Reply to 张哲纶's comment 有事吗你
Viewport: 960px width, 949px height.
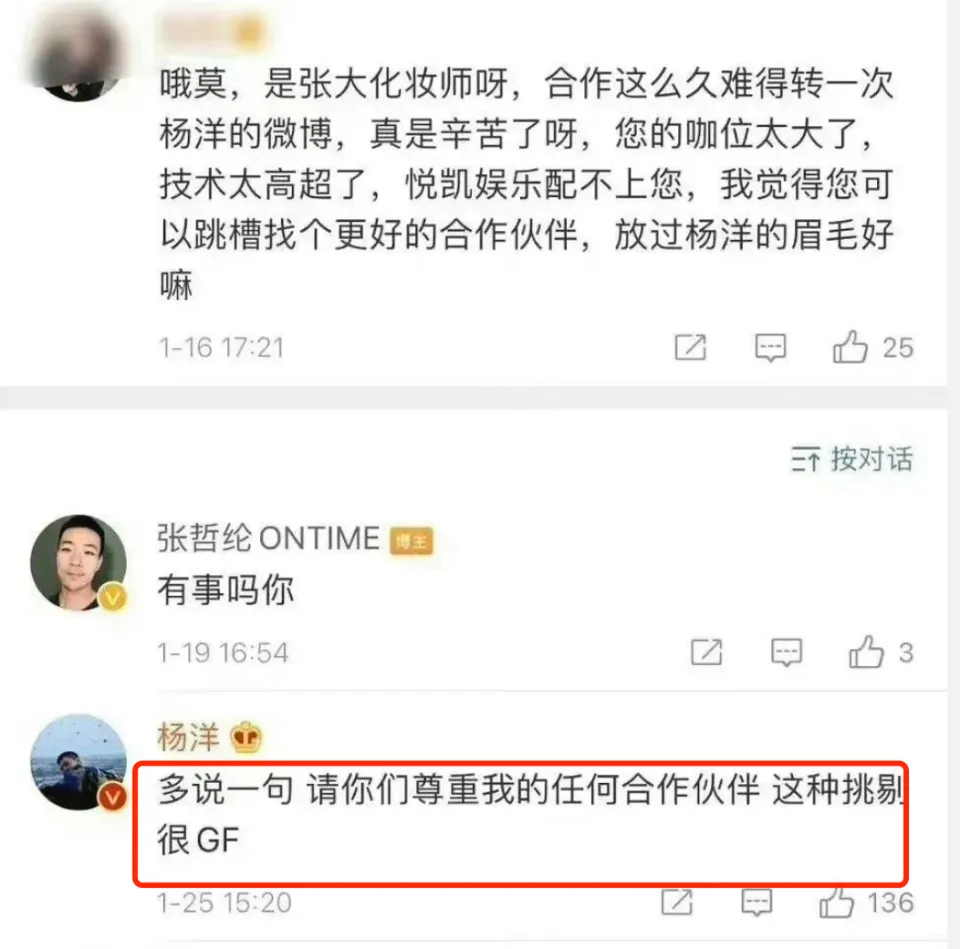click(787, 653)
